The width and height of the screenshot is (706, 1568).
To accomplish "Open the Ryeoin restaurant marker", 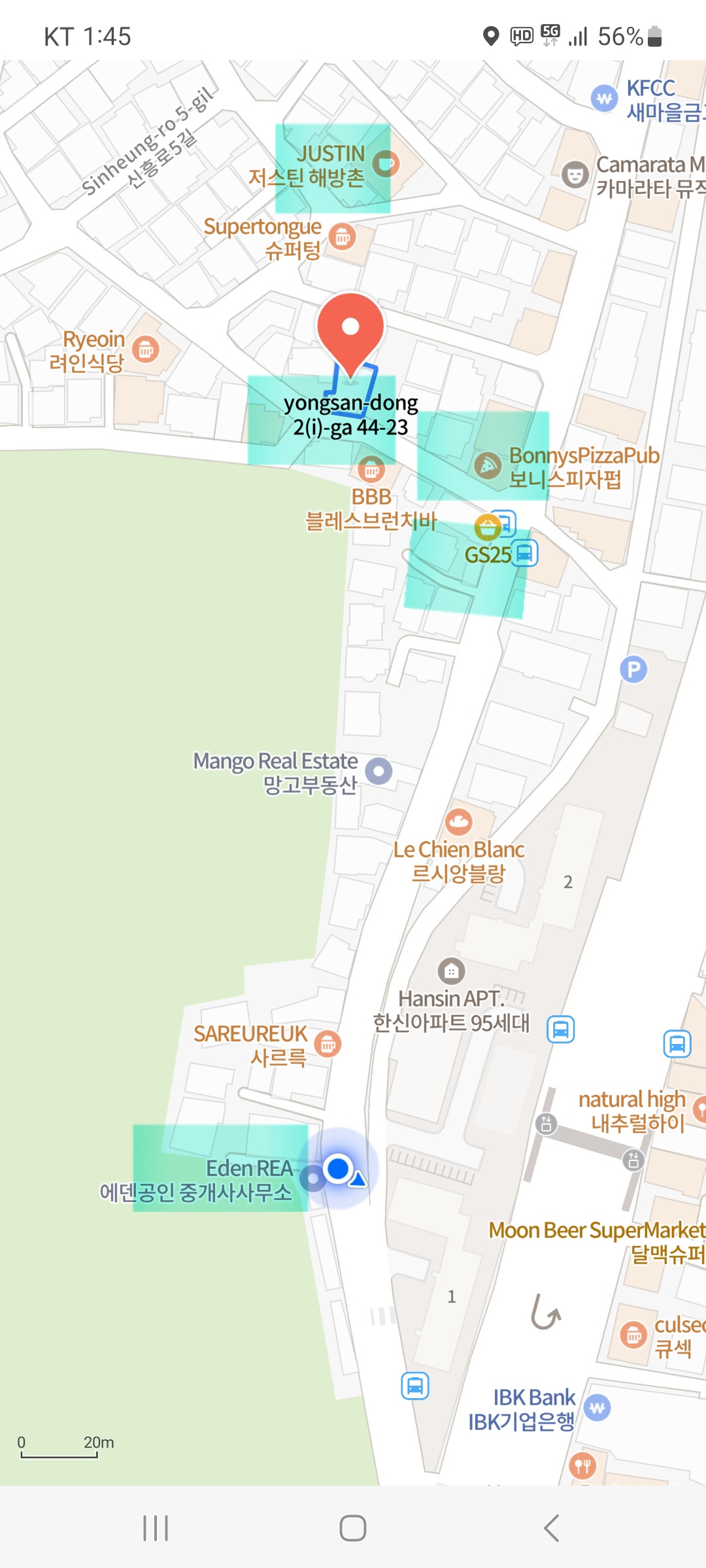I will click(x=146, y=350).
